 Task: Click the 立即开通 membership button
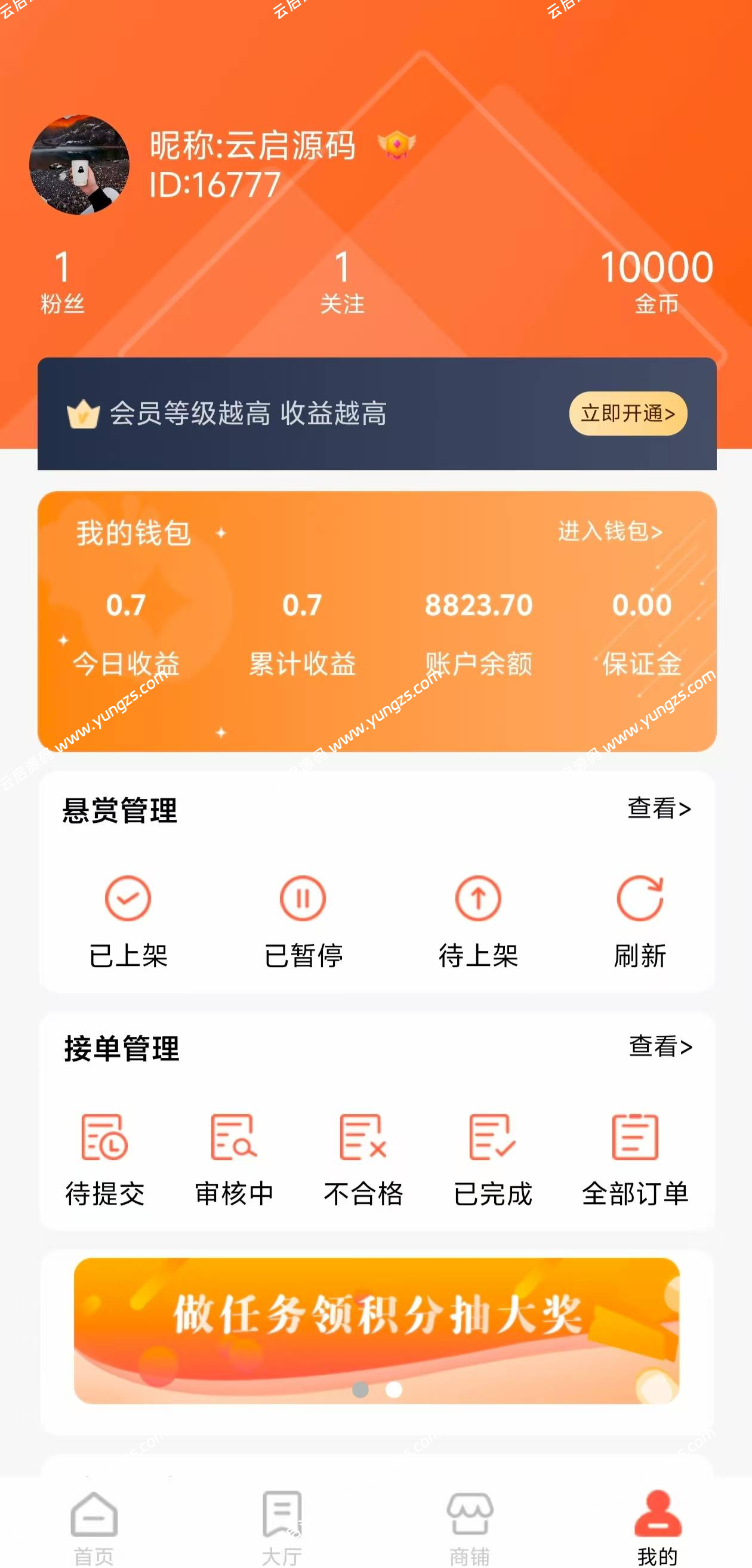click(x=628, y=413)
